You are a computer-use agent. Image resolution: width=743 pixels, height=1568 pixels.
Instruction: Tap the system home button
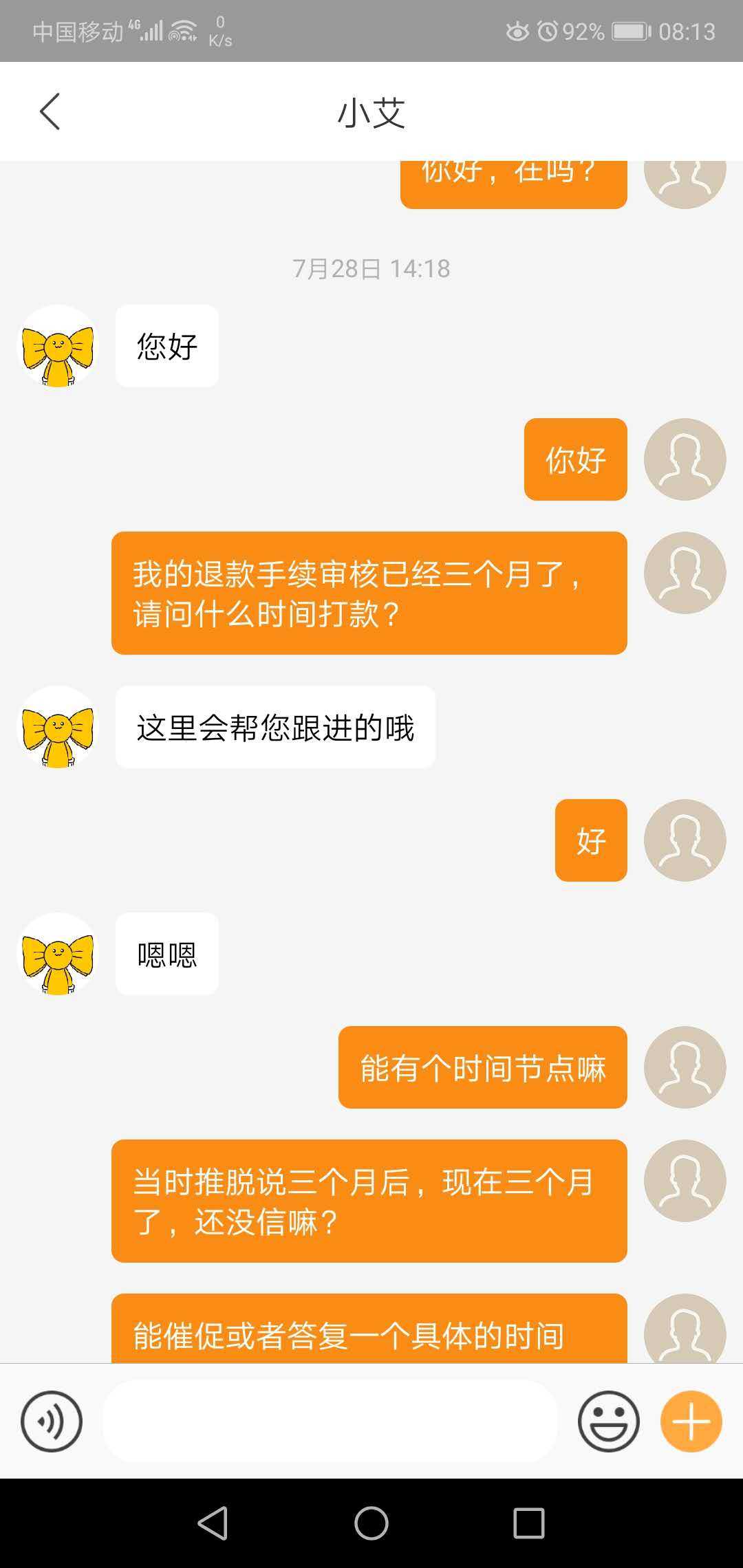[x=371, y=1523]
